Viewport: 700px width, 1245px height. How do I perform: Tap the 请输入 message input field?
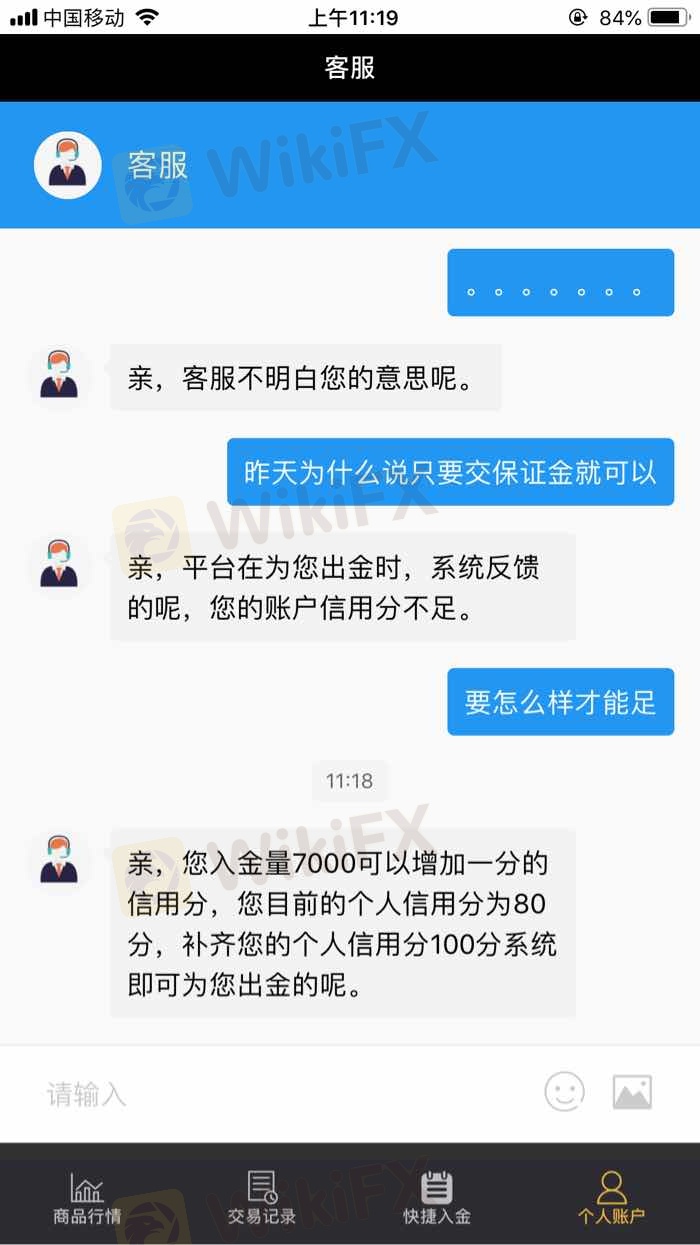pyautogui.click(x=280, y=1093)
